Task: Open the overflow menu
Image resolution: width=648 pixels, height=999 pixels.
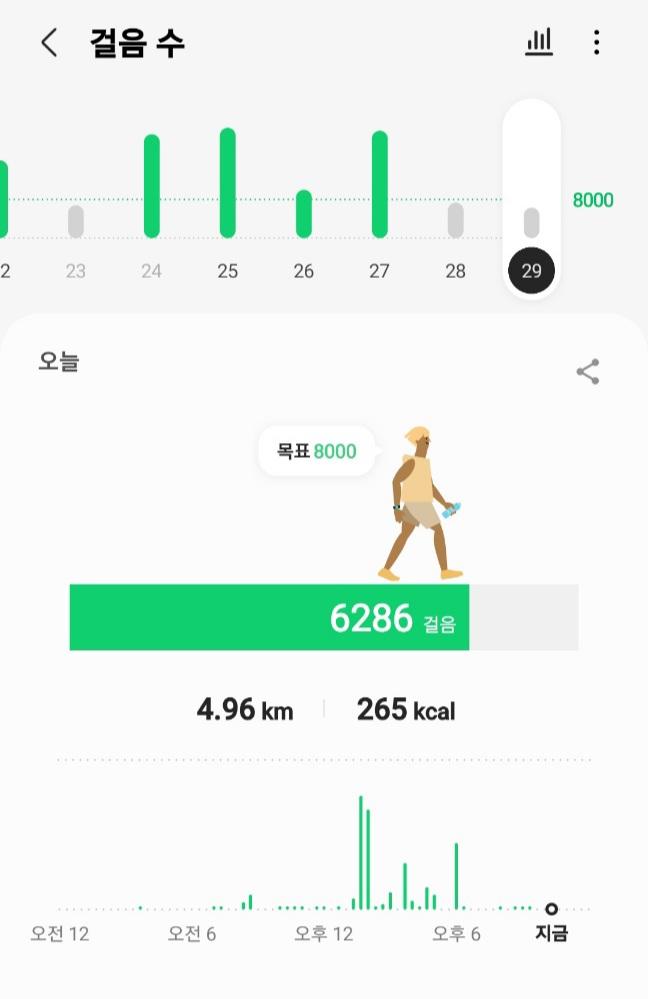Action: [597, 42]
